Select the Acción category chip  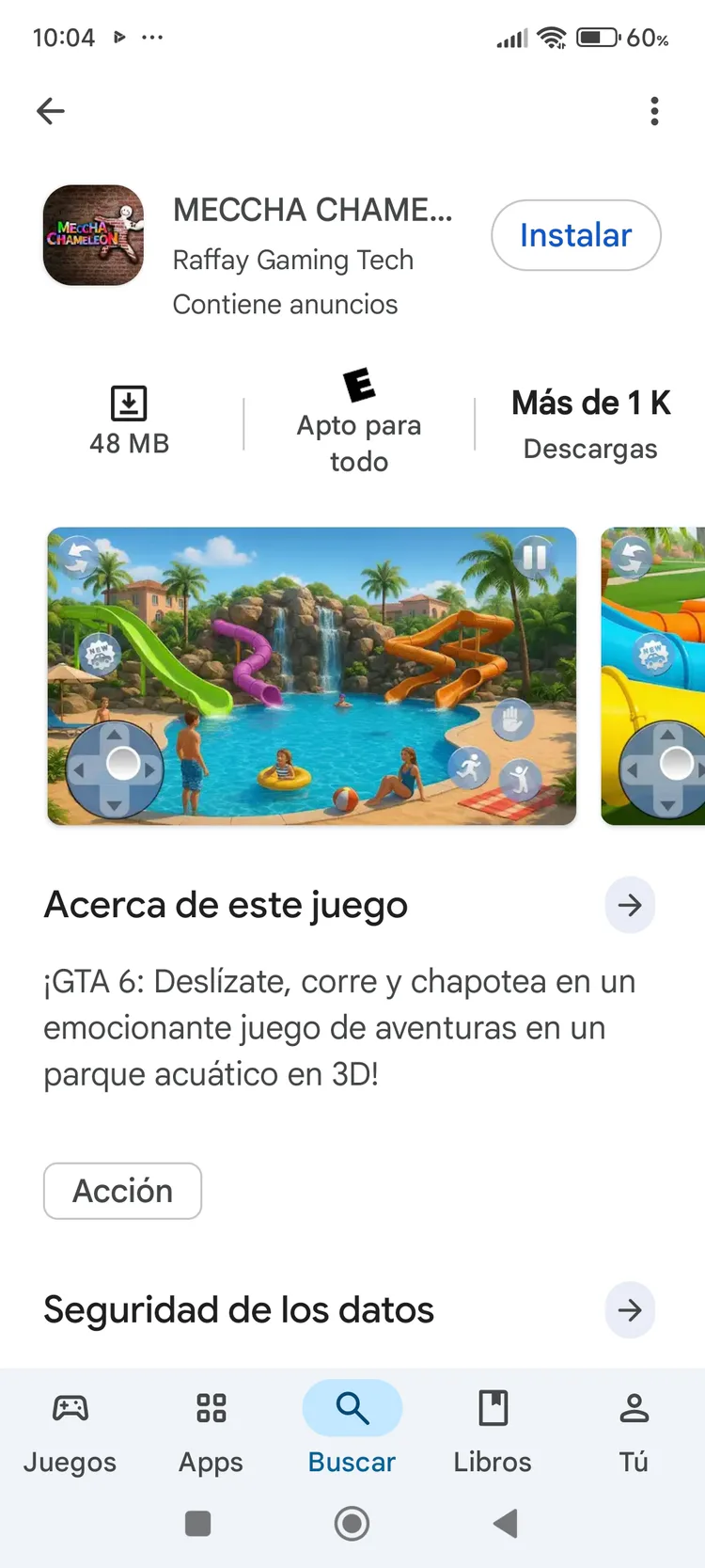(x=122, y=1191)
